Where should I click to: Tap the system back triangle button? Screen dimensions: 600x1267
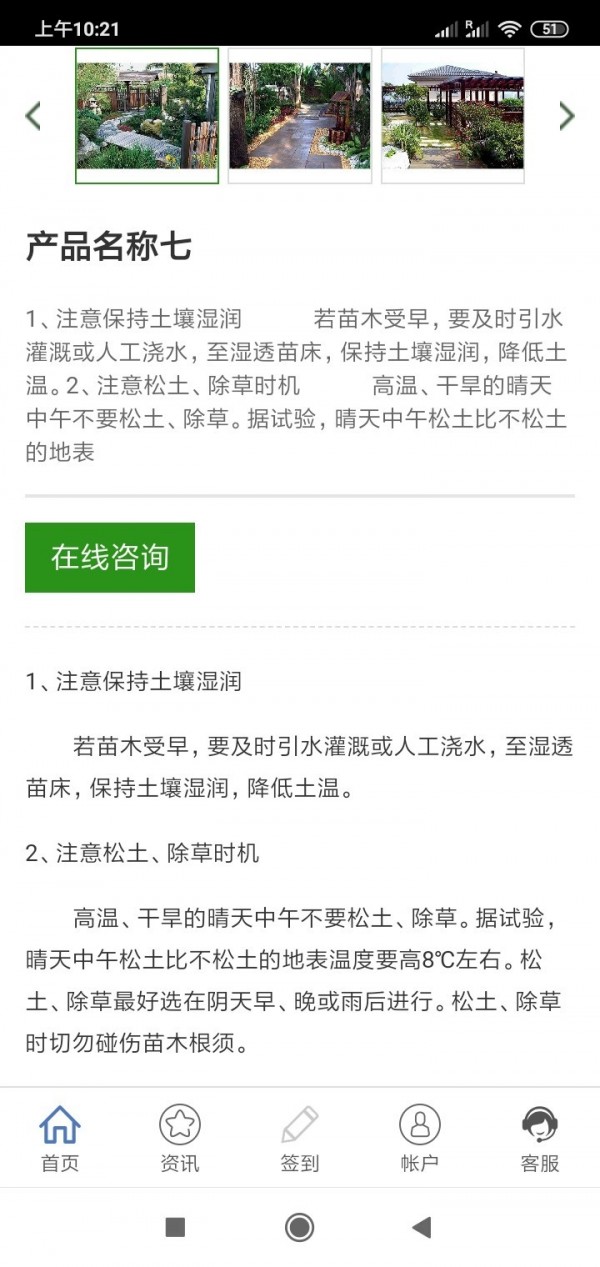(422, 1227)
